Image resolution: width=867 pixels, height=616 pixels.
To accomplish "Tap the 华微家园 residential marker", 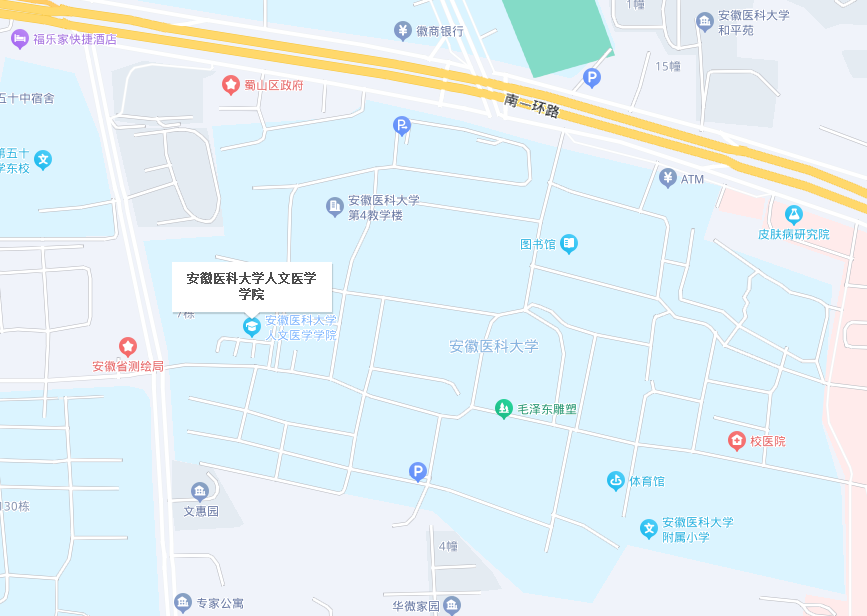I will pos(452,605).
